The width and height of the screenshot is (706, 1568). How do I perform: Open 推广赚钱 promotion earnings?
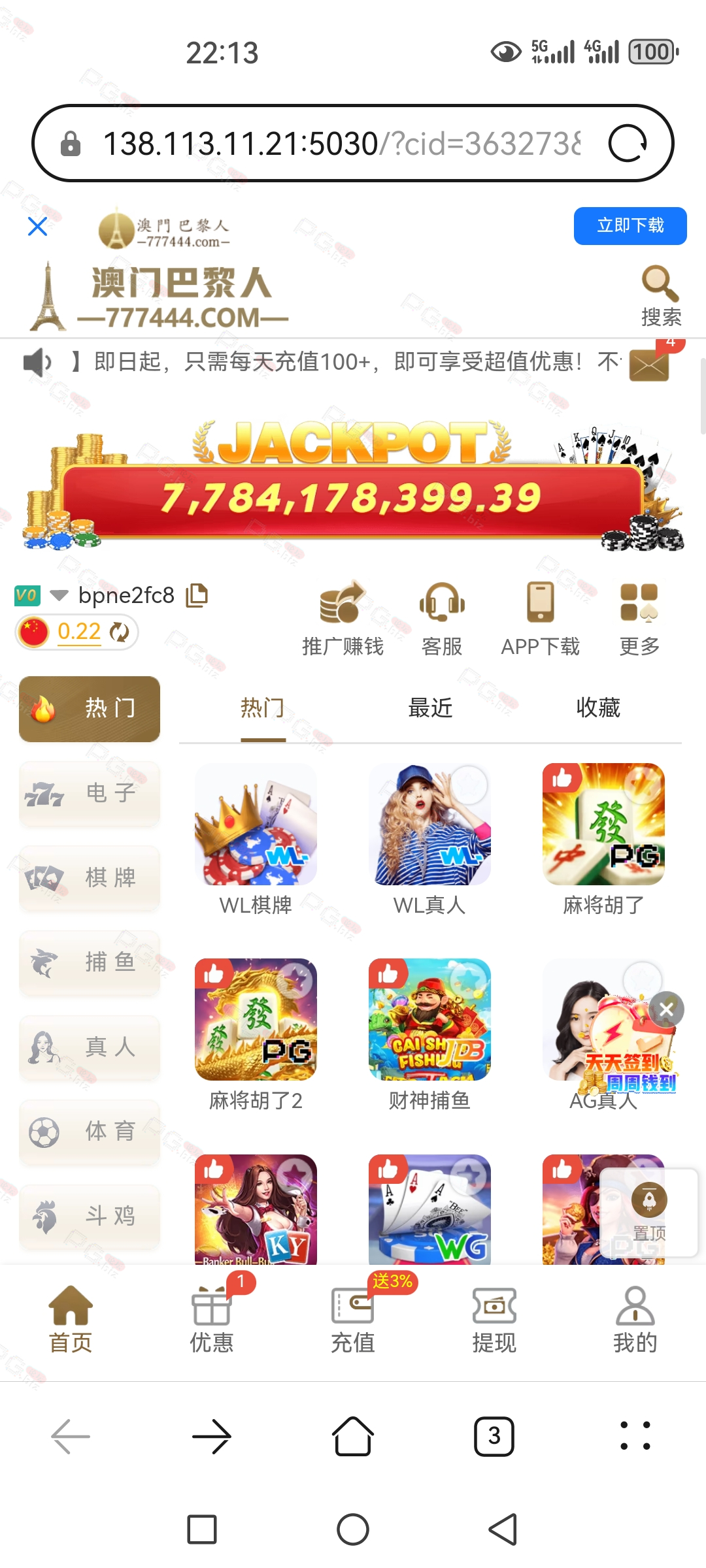click(343, 618)
